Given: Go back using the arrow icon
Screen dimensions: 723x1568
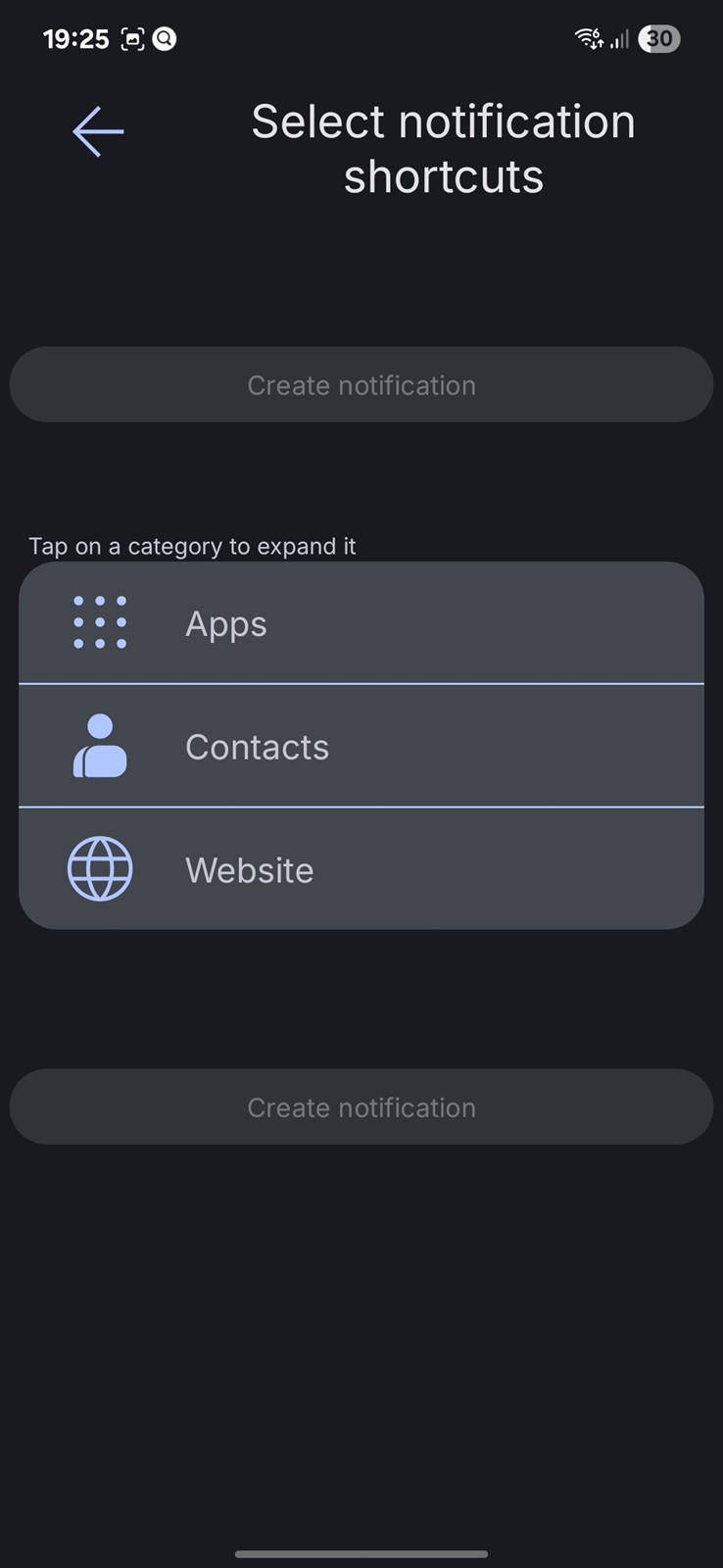Looking at the screenshot, I should click(98, 131).
